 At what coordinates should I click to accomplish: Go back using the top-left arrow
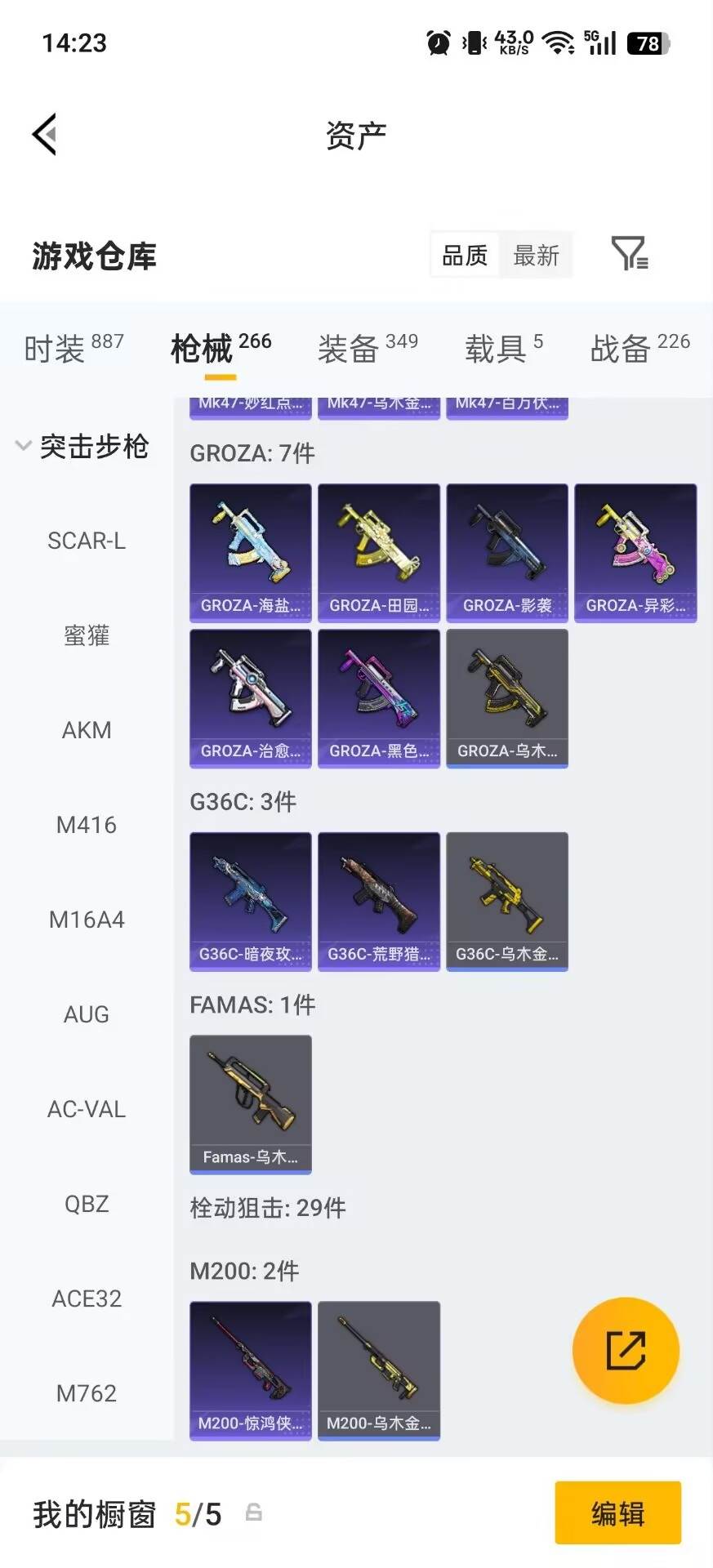[45, 134]
